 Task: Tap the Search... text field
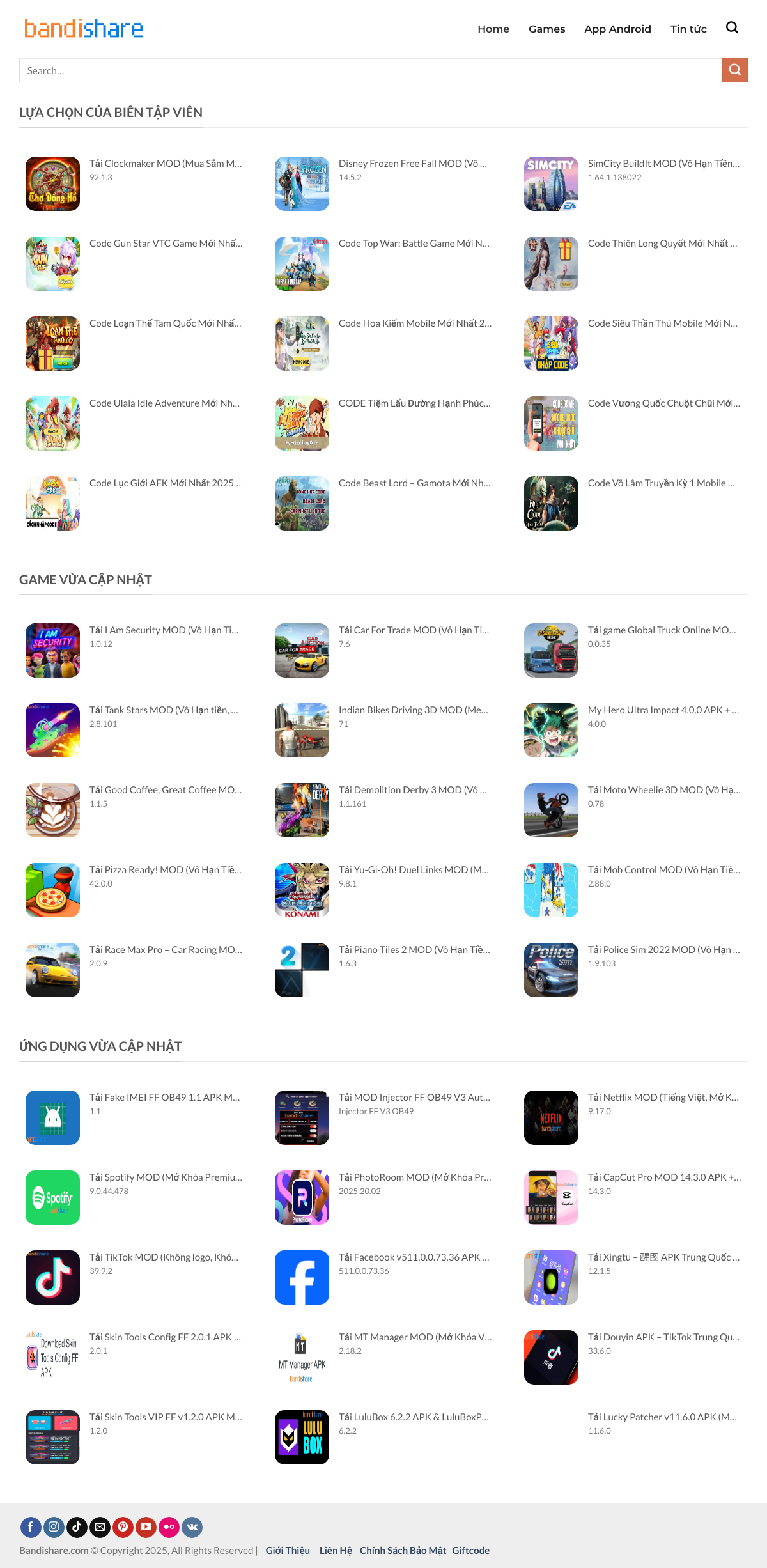pos(371,70)
